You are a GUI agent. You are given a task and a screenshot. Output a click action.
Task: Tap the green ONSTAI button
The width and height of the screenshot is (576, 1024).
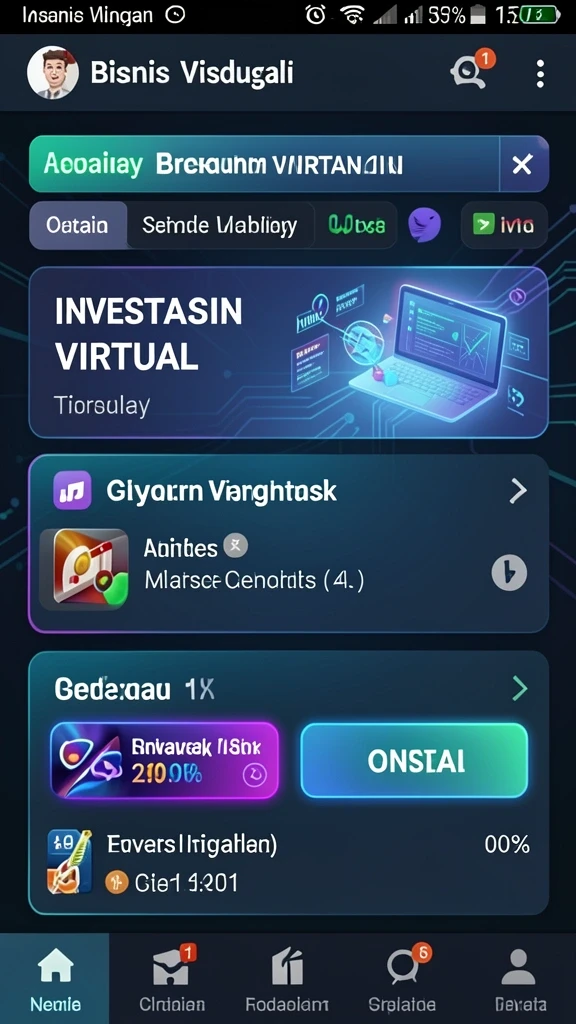coord(414,760)
